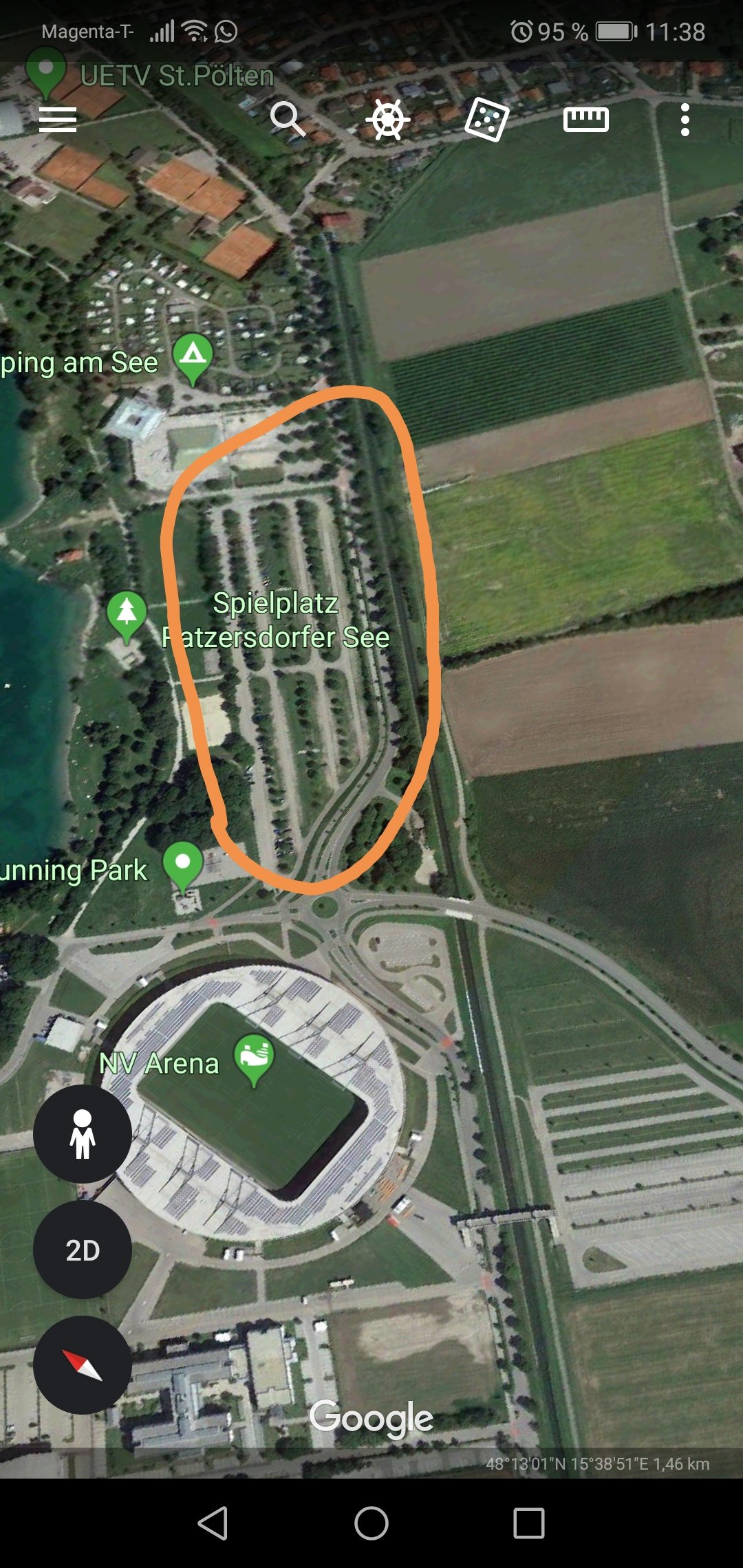The image size is (743, 1568).
Task: Select the UETV St.Pölten place pin
Action: pyautogui.click(x=46, y=73)
